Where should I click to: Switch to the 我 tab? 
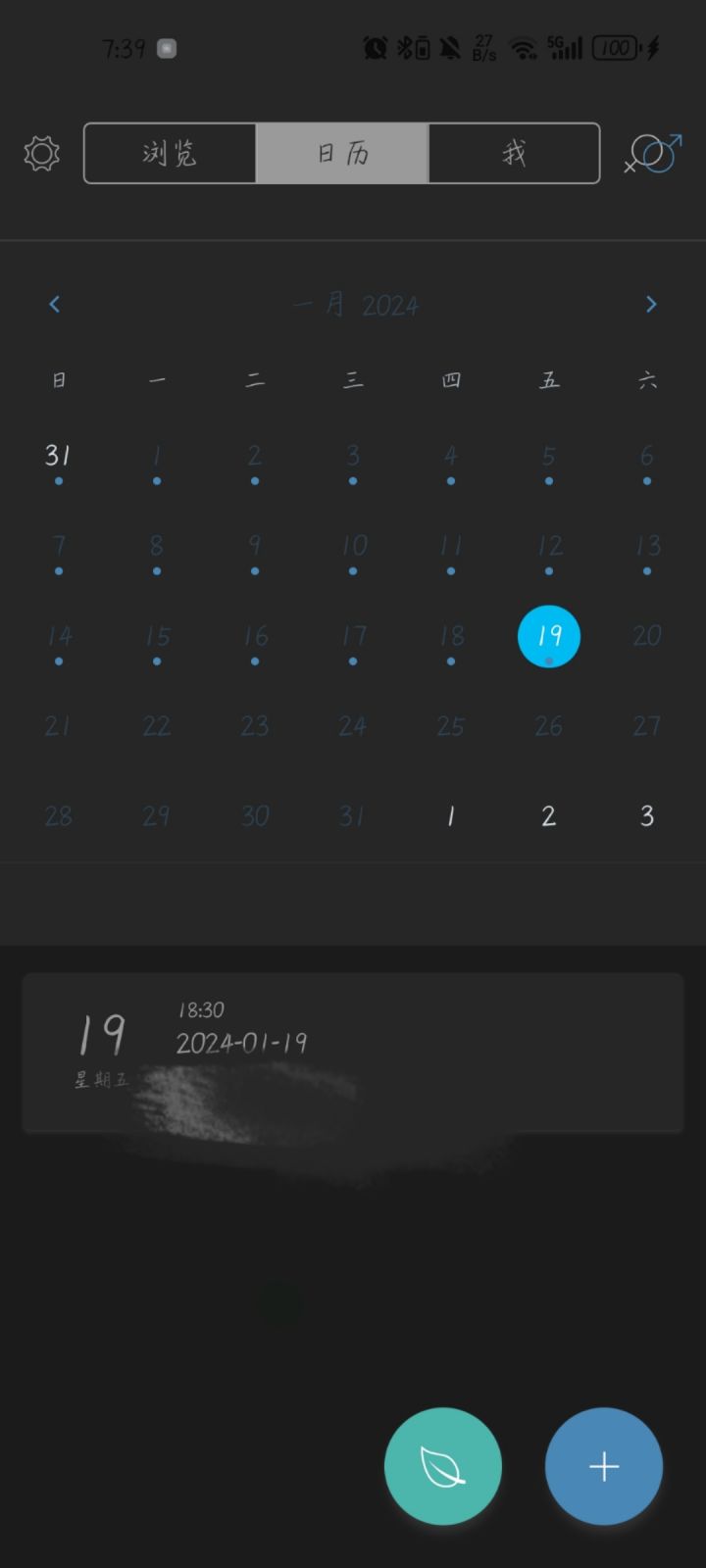[514, 153]
